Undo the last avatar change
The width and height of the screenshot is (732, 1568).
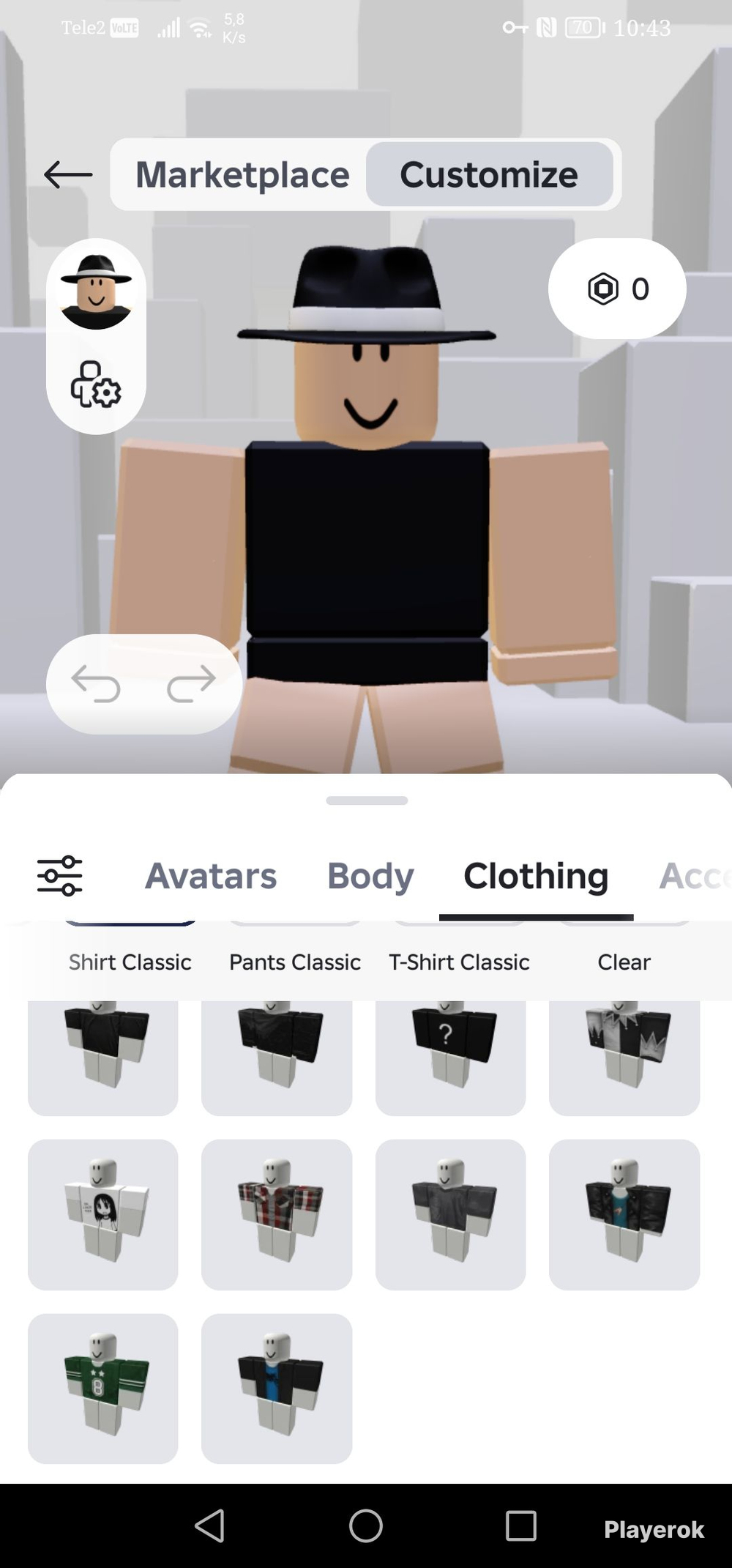pyautogui.click(x=96, y=684)
